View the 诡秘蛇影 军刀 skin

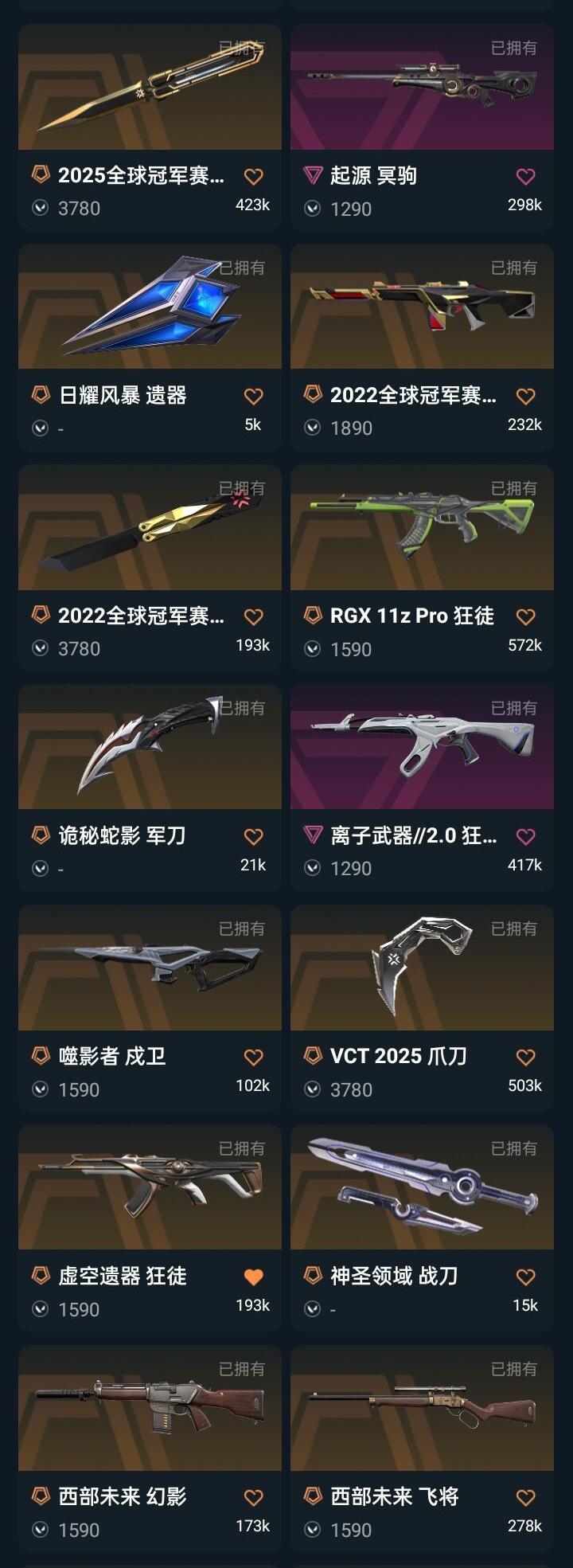[150, 748]
